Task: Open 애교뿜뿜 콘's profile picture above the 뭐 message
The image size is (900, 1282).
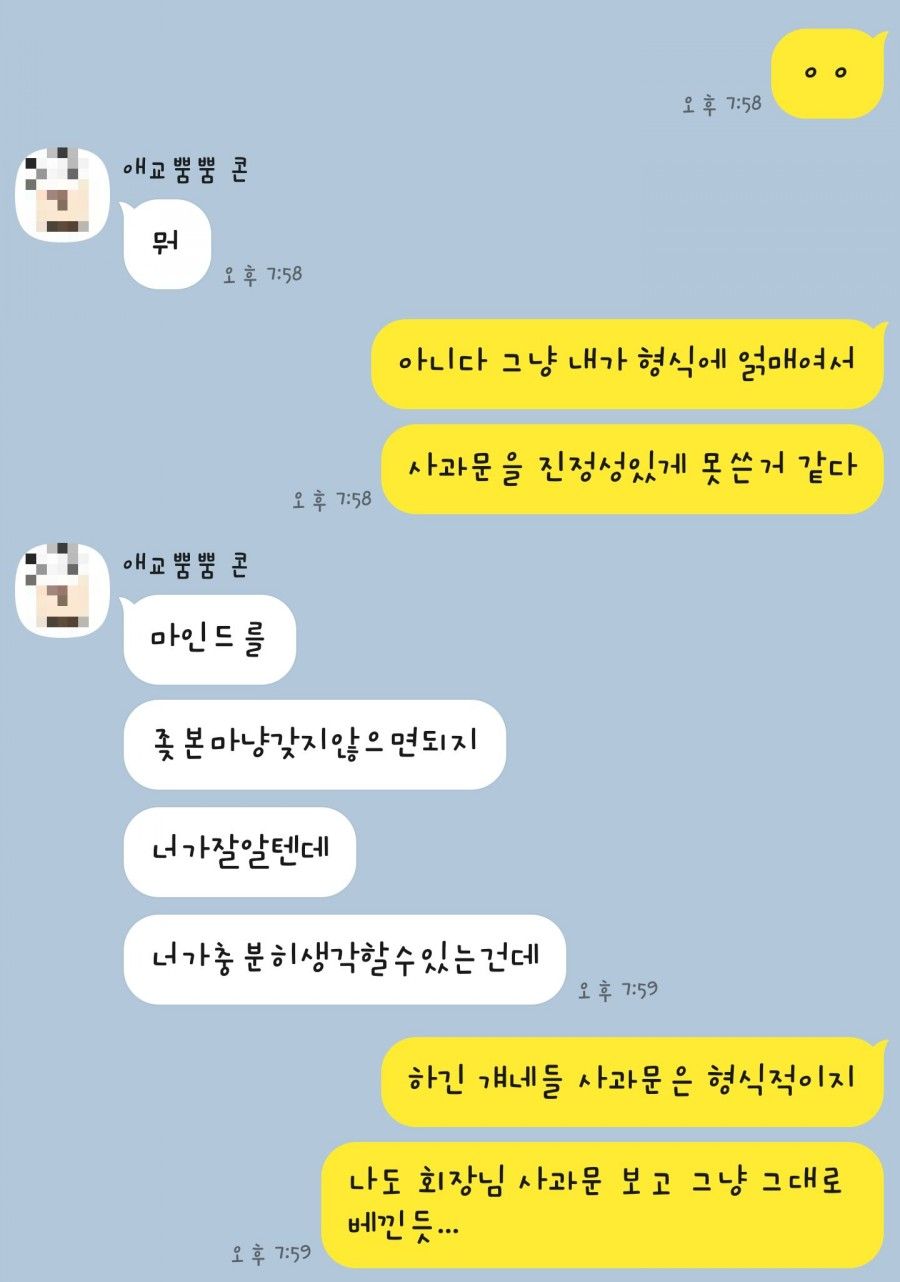Action: [x=62, y=195]
